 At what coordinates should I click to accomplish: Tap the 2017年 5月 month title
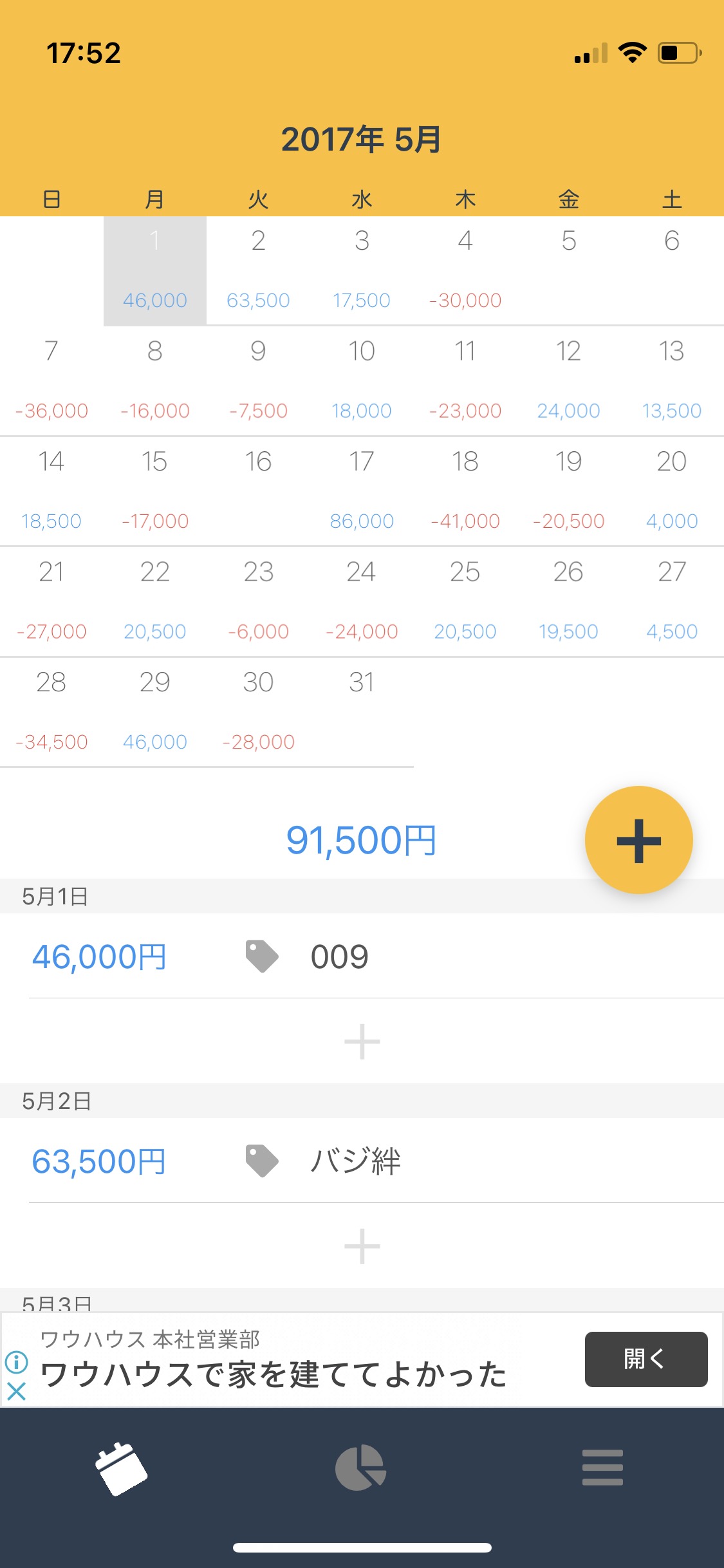[362, 140]
